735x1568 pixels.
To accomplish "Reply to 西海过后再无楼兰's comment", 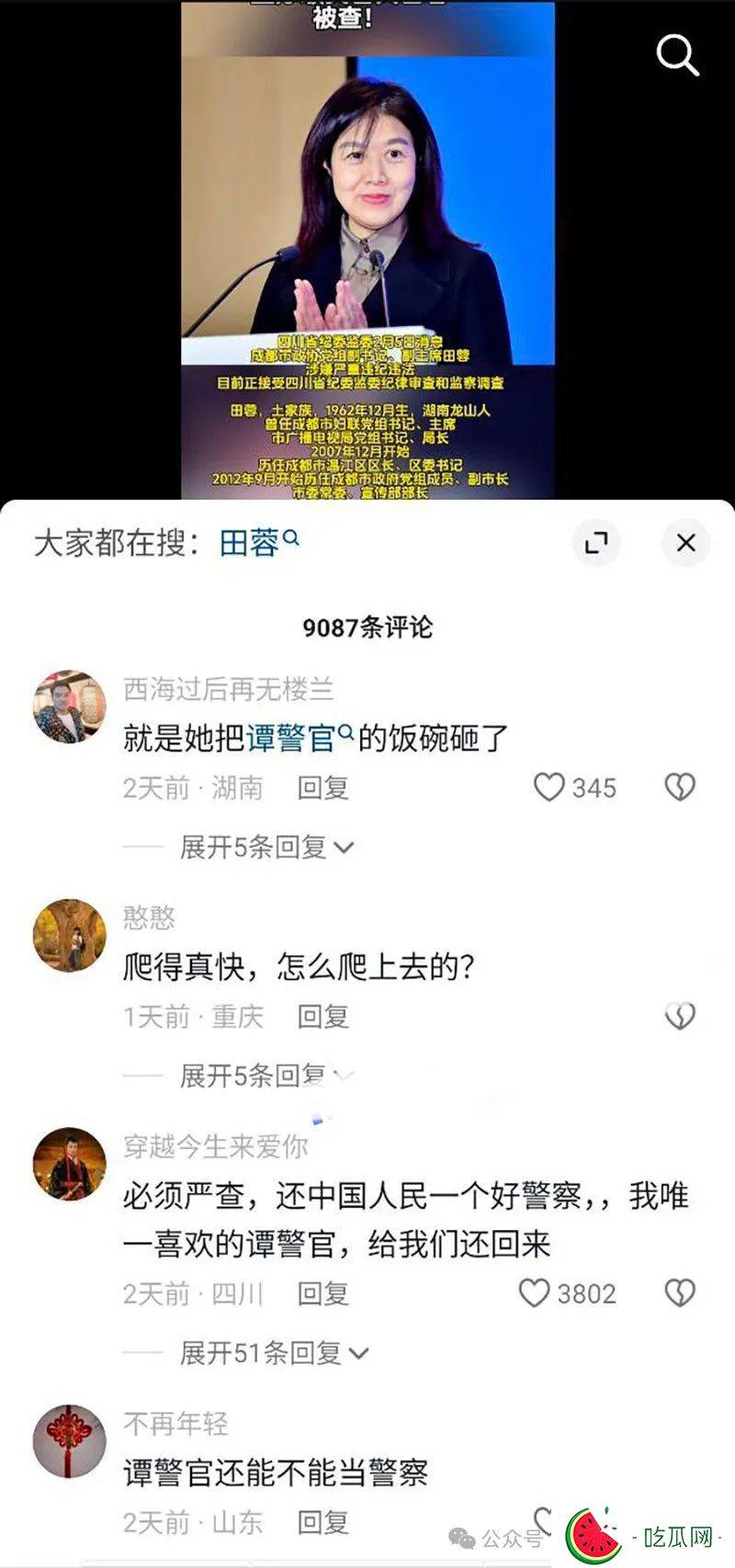I will (x=322, y=787).
